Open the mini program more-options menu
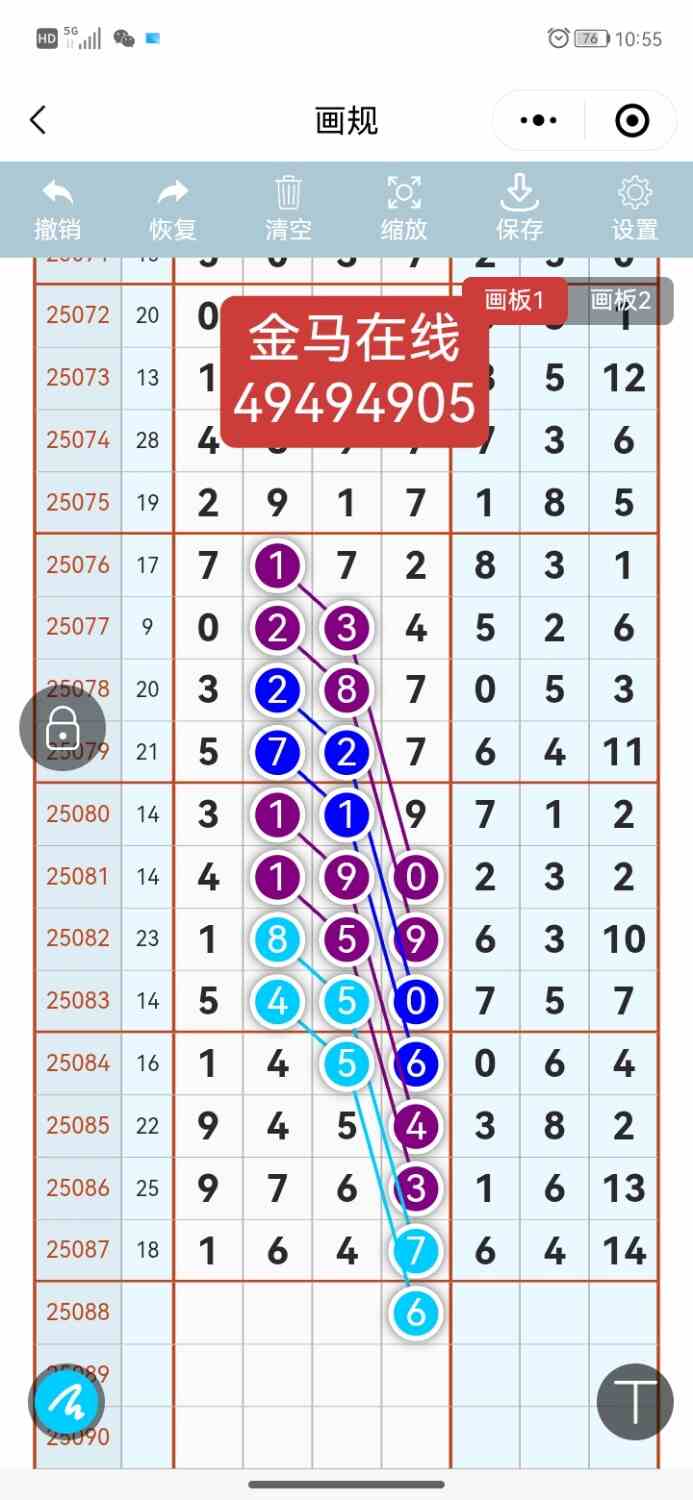693x1500 pixels. tap(539, 121)
